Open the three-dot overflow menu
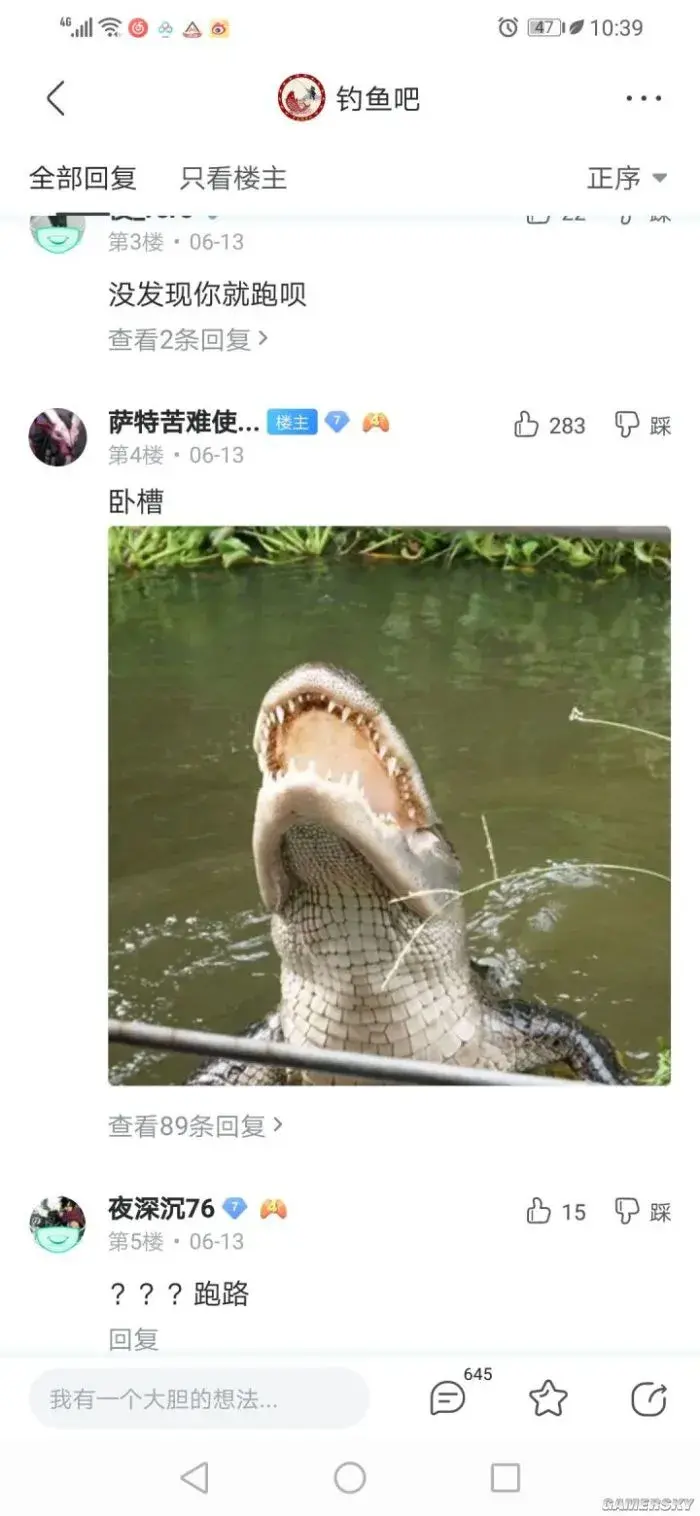 pos(643,98)
